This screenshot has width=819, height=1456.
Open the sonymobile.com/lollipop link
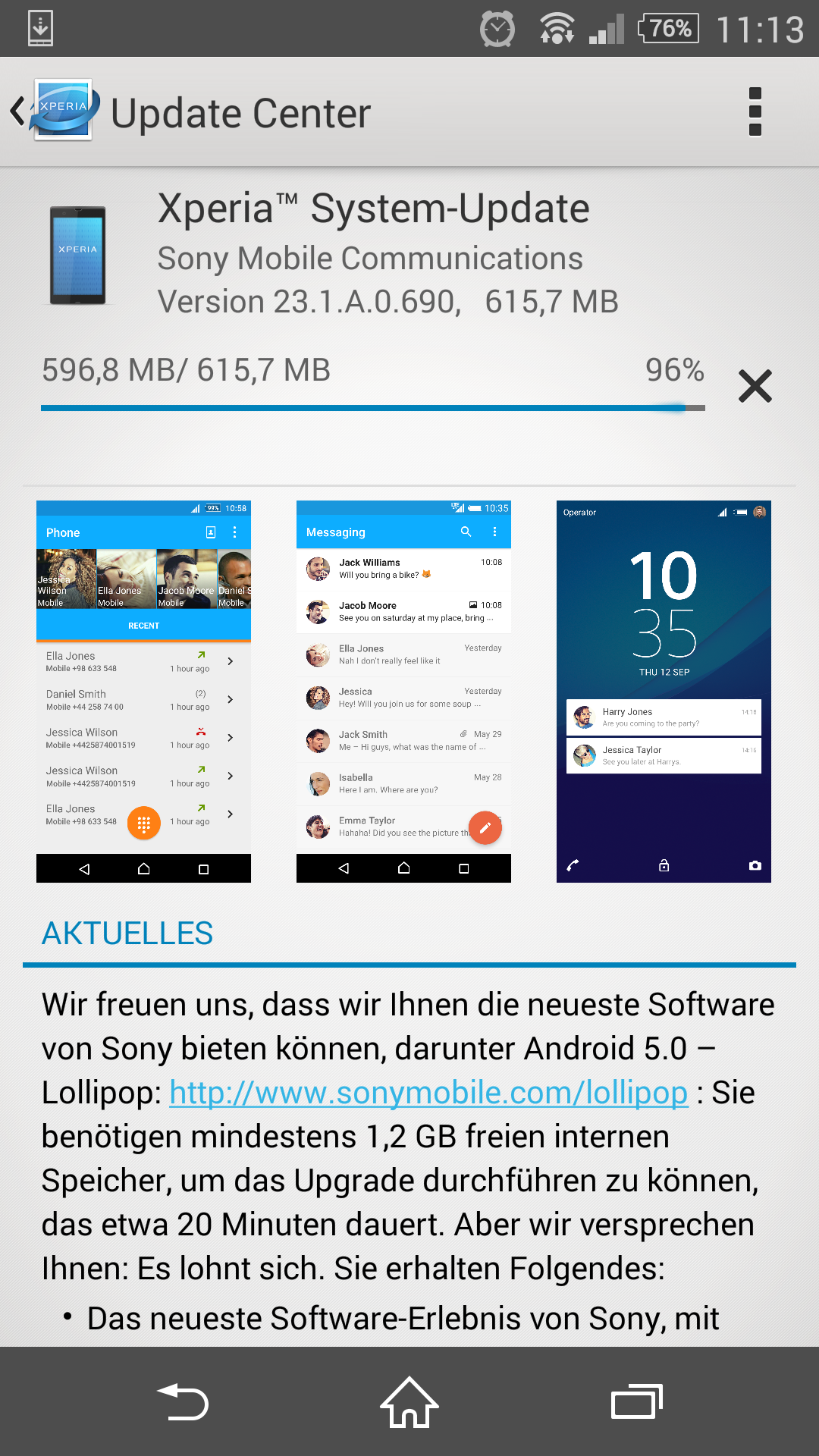click(x=428, y=1093)
